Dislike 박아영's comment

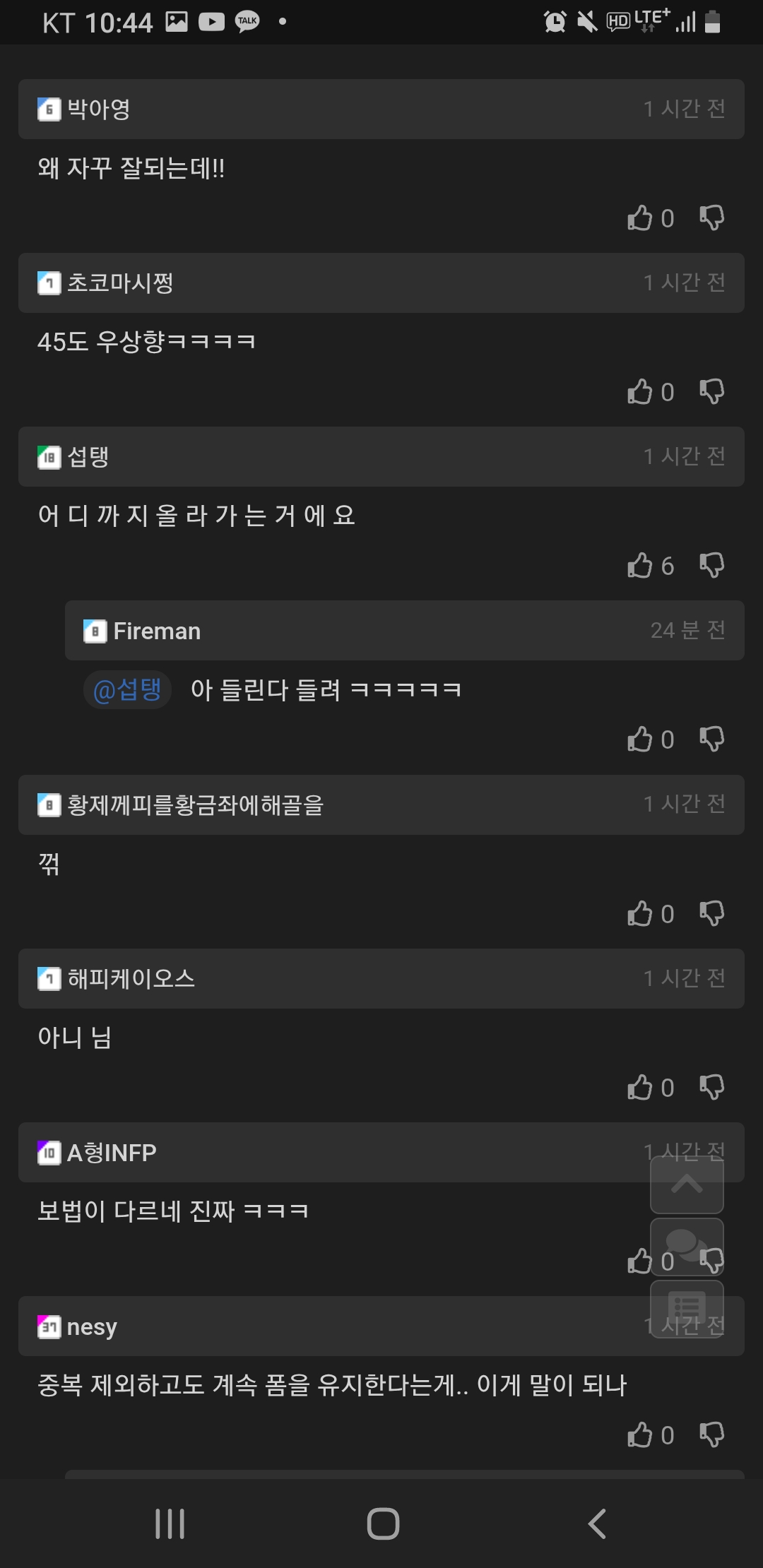[711, 218]
